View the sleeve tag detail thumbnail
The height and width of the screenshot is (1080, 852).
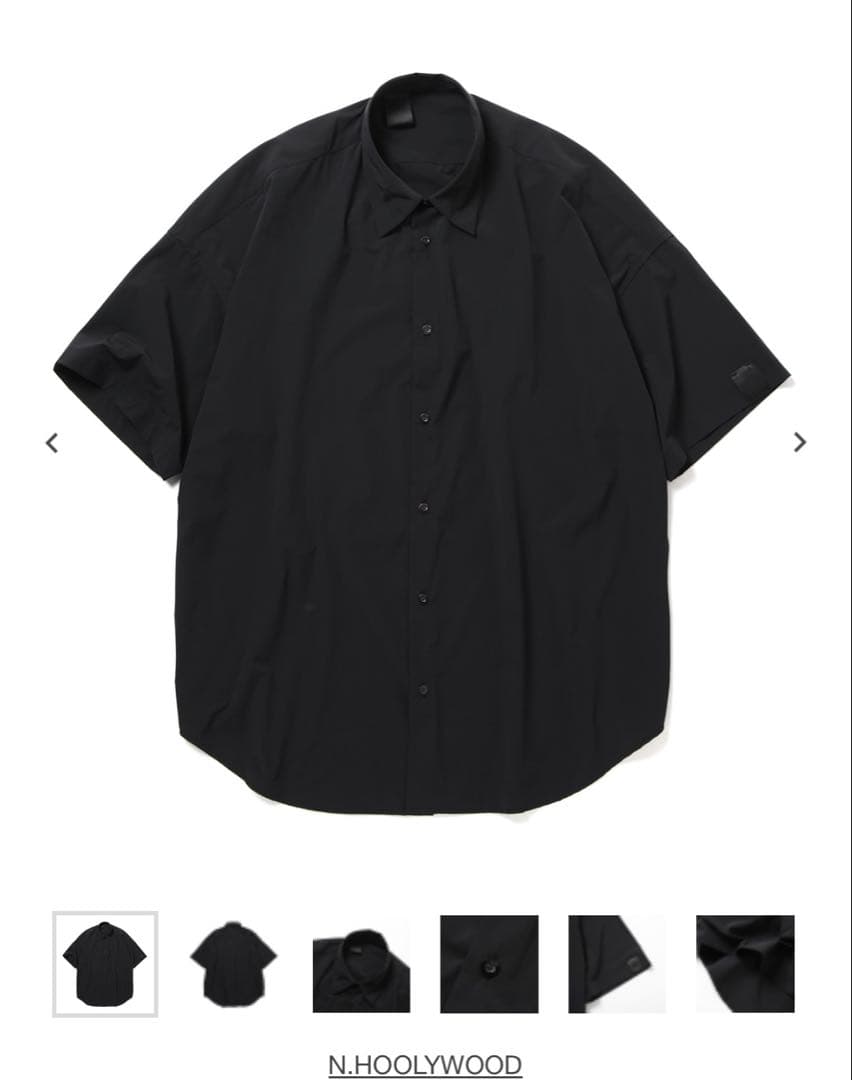pyautogui.click(x=617, y=964)
